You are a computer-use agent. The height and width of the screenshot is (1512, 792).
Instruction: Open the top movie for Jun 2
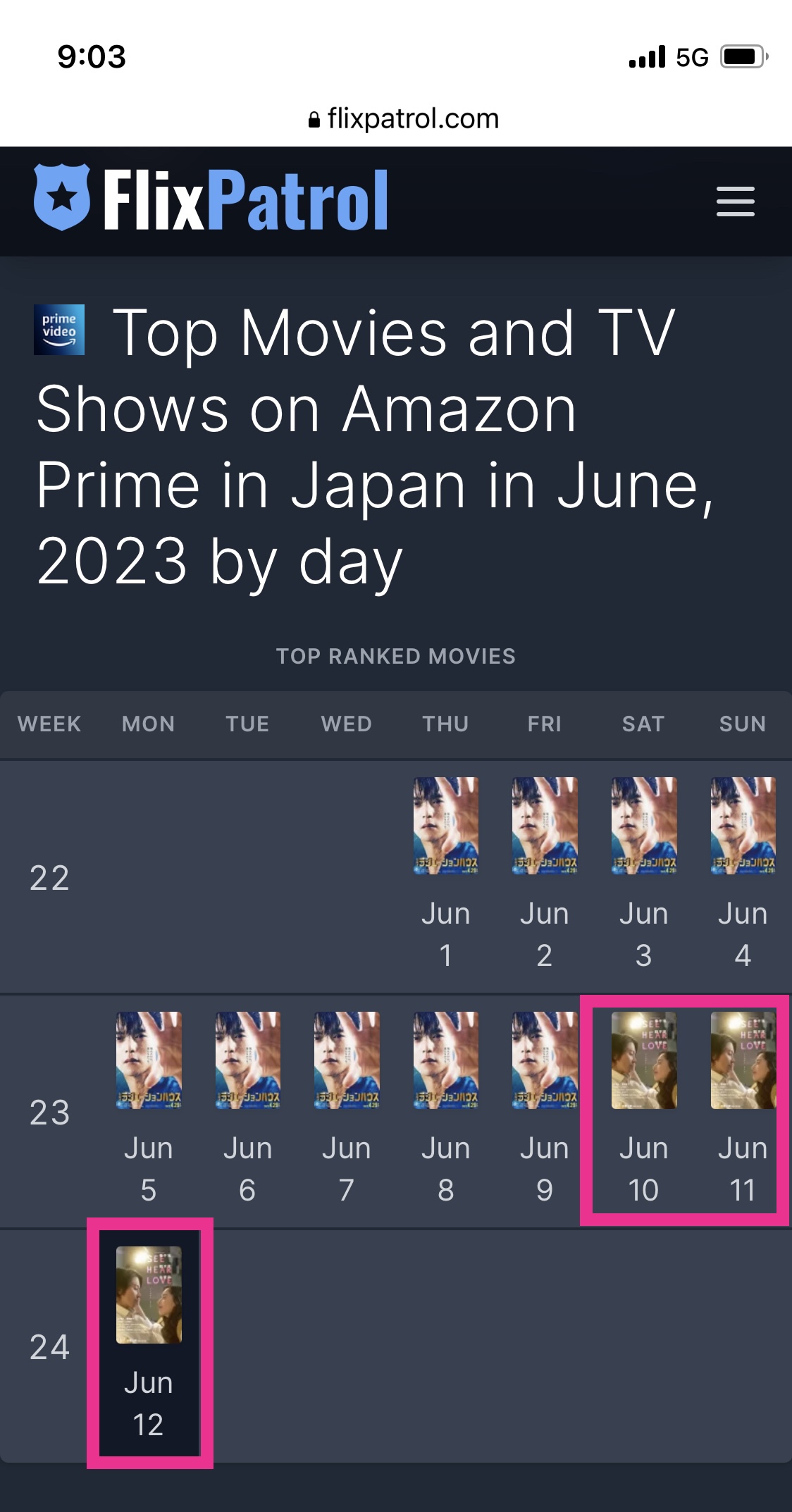pos(545,826)
